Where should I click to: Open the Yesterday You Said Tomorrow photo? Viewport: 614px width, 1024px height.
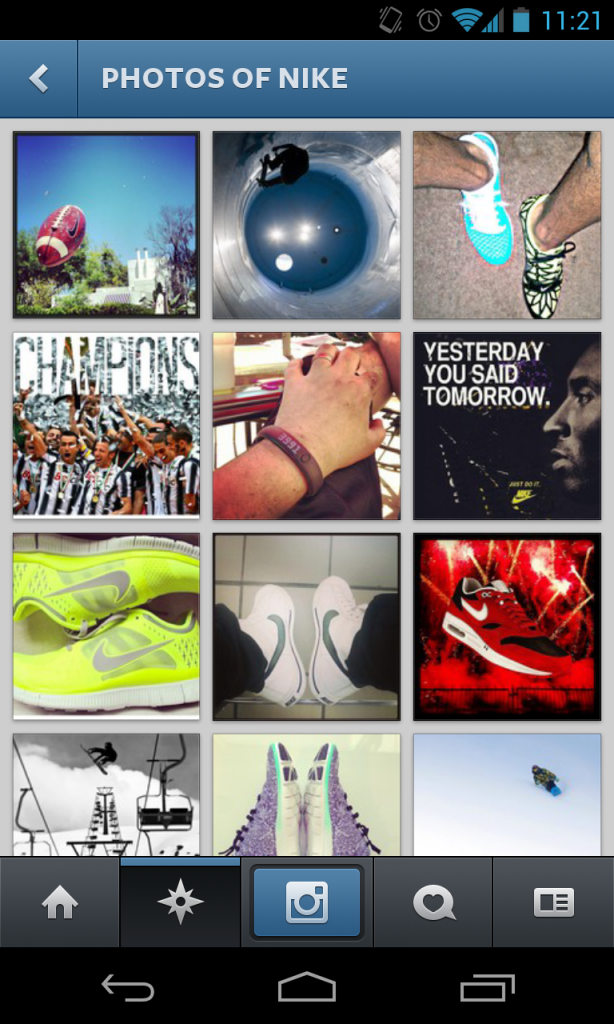[507, 426]
